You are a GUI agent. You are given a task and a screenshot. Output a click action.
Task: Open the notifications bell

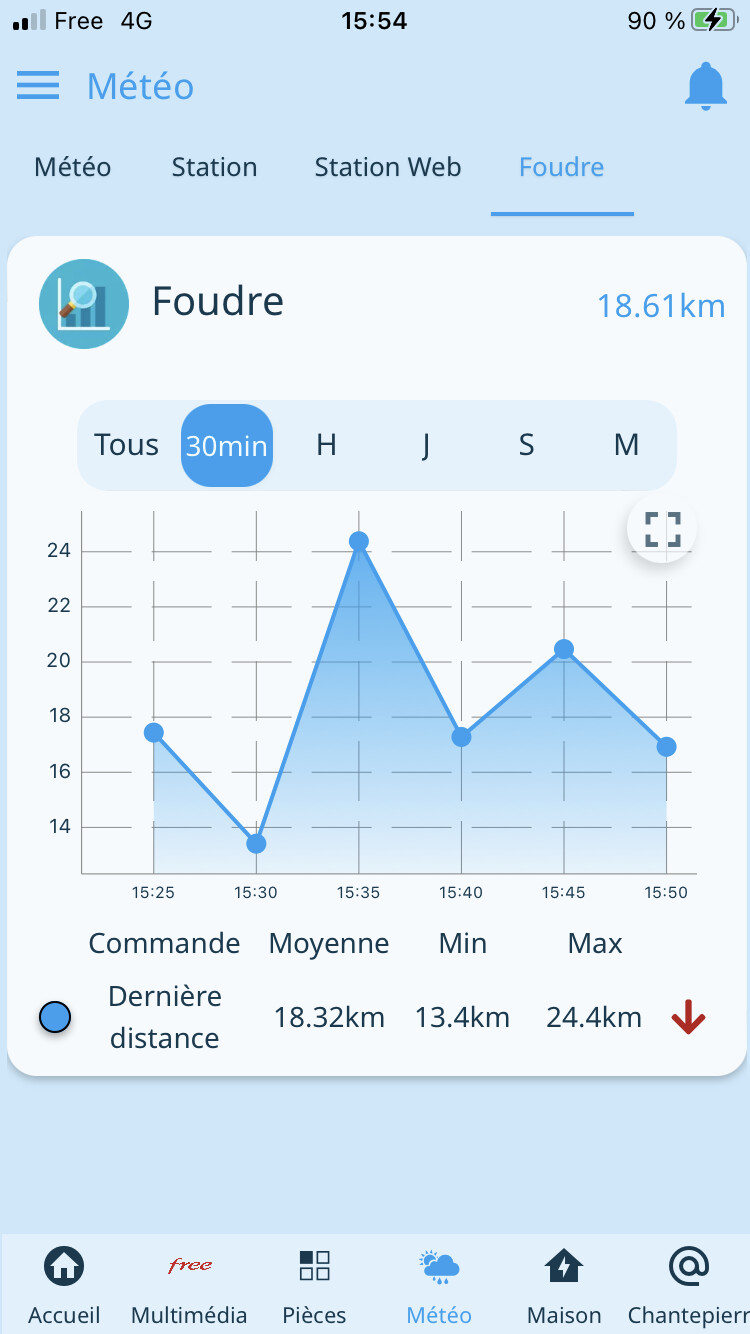(x=705, y=86)
